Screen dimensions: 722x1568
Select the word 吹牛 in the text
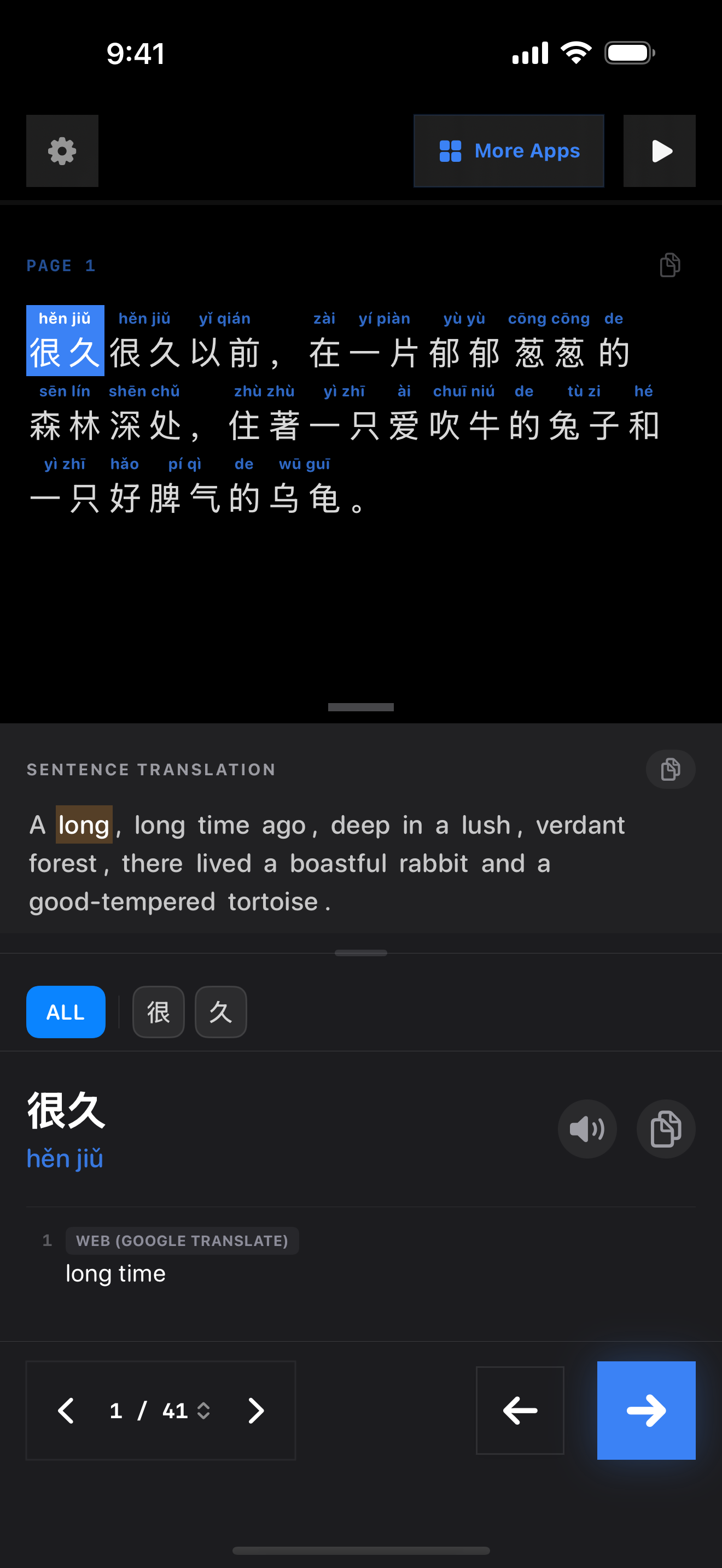tap(464, 425)
